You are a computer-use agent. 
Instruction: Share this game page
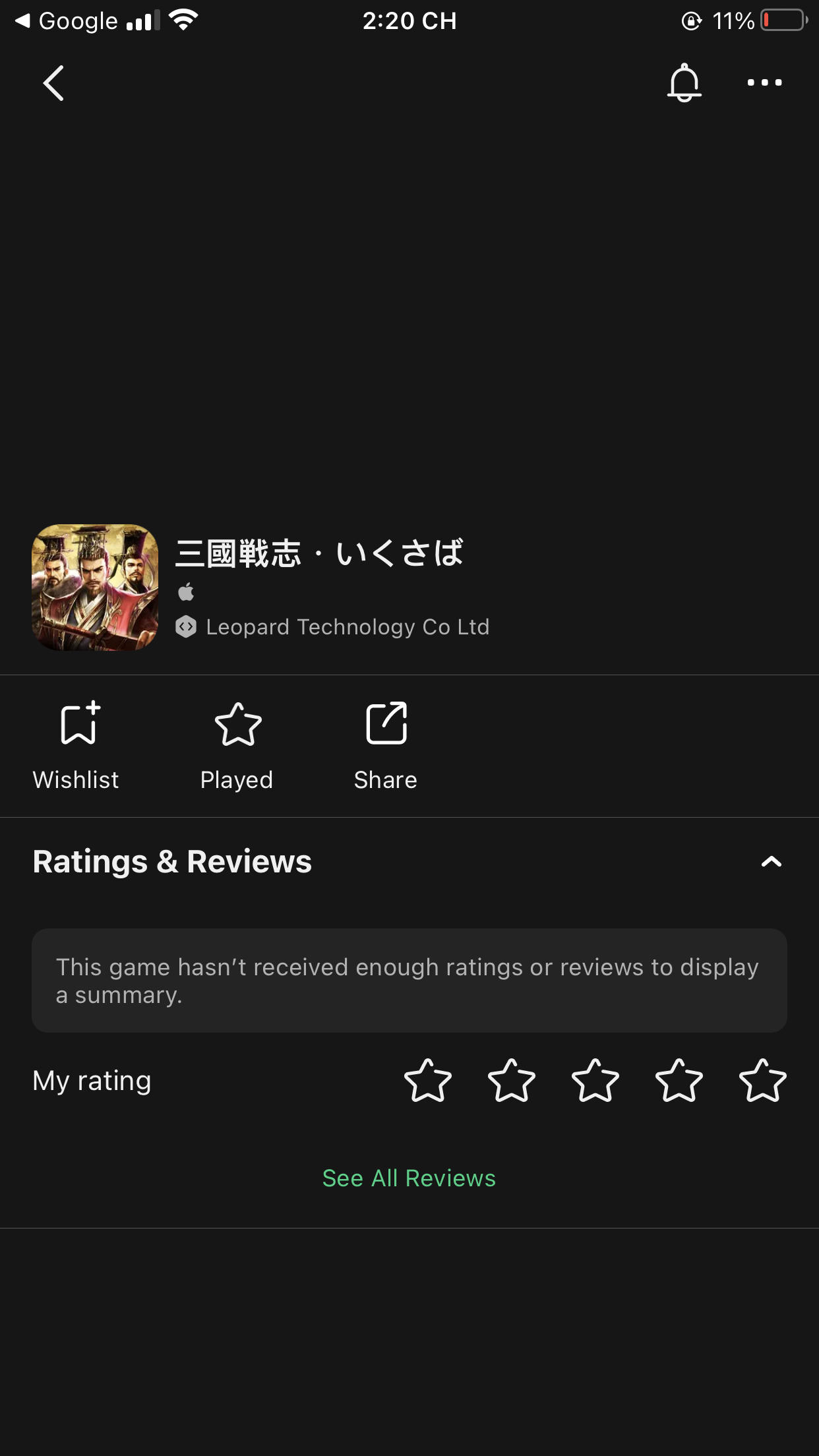[x=386, y=746]
